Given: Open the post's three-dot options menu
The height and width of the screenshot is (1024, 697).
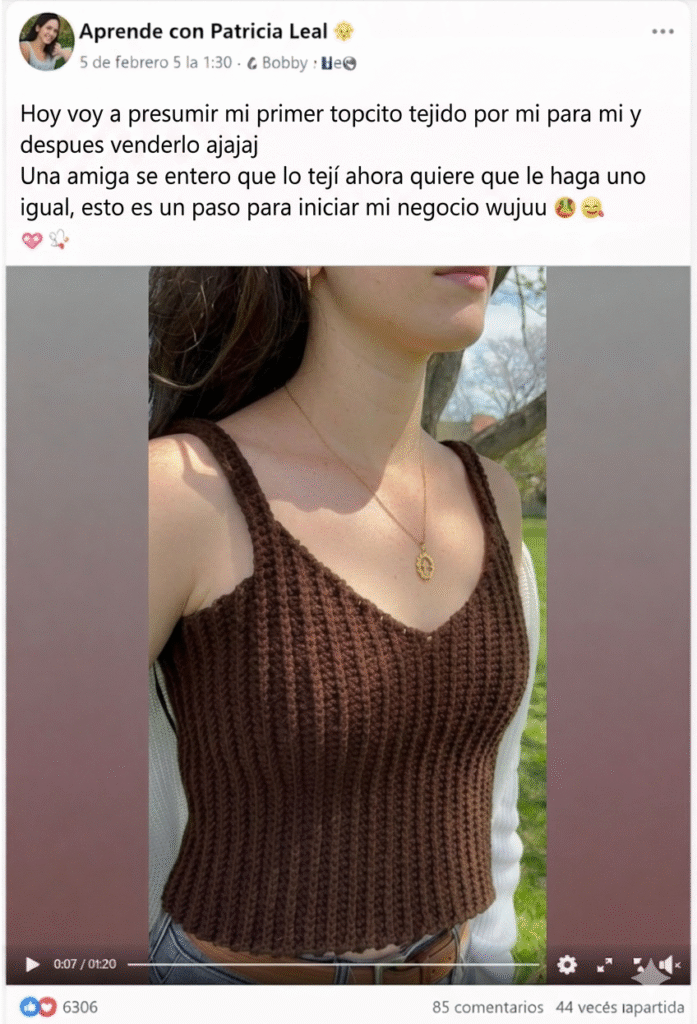Looking at the screenshot, I should [x=662, y=32].
